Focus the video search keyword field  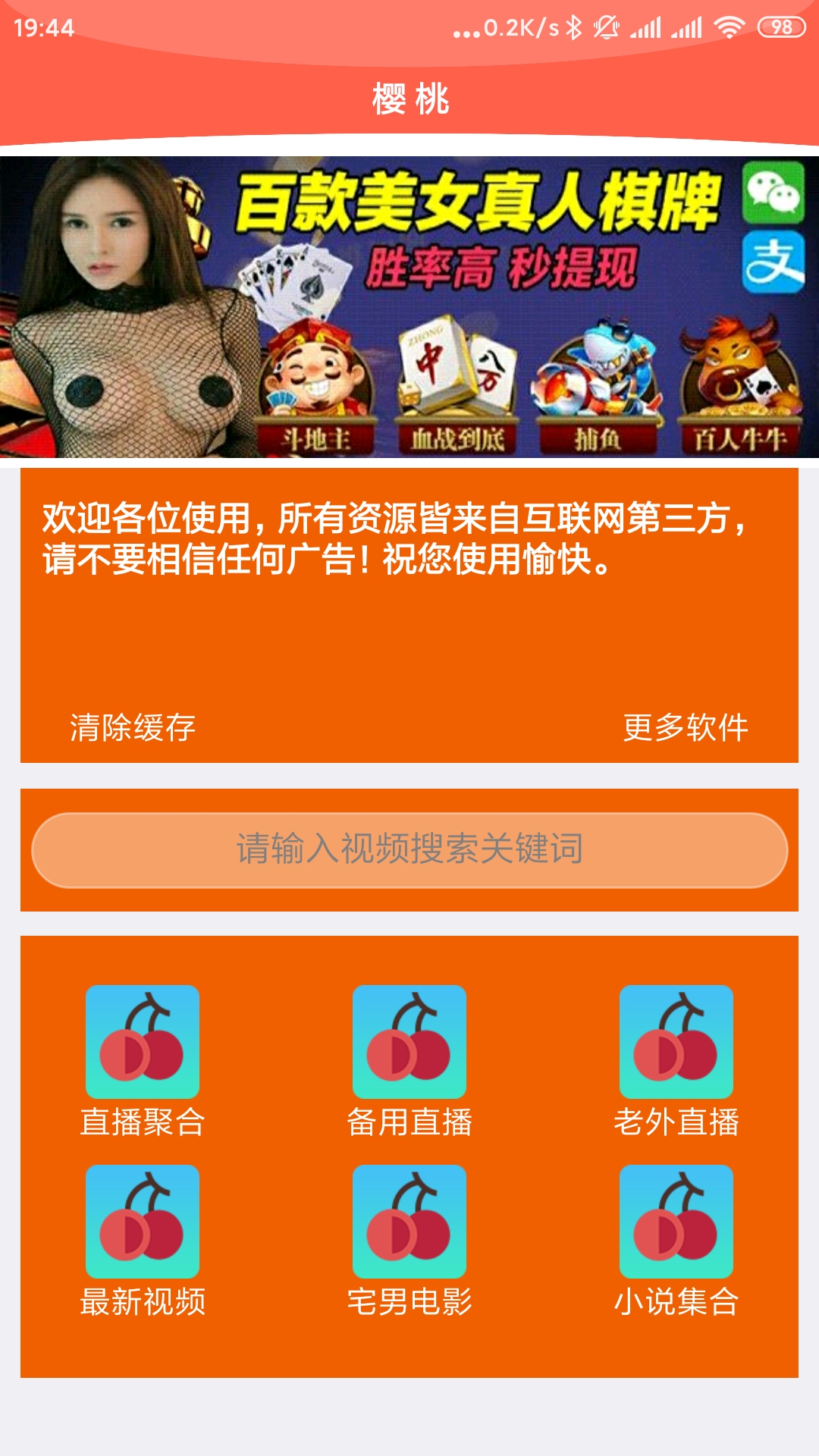[x=409, y=850]
